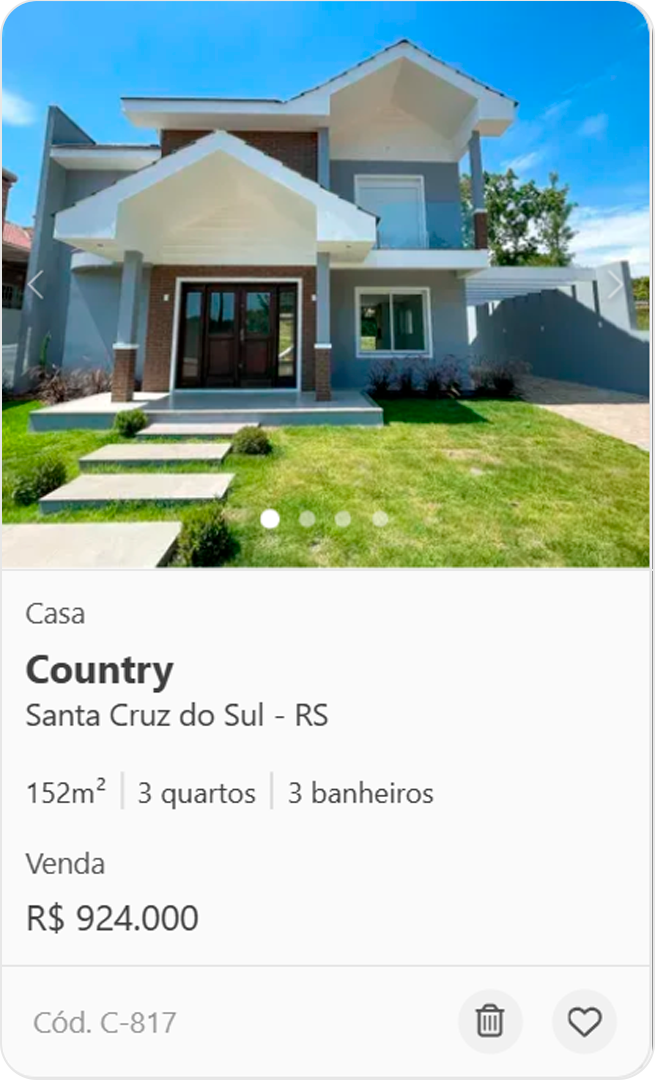Delete the Country house listing
This screenshot has width=655, height=1080.
pos(489,1021)
